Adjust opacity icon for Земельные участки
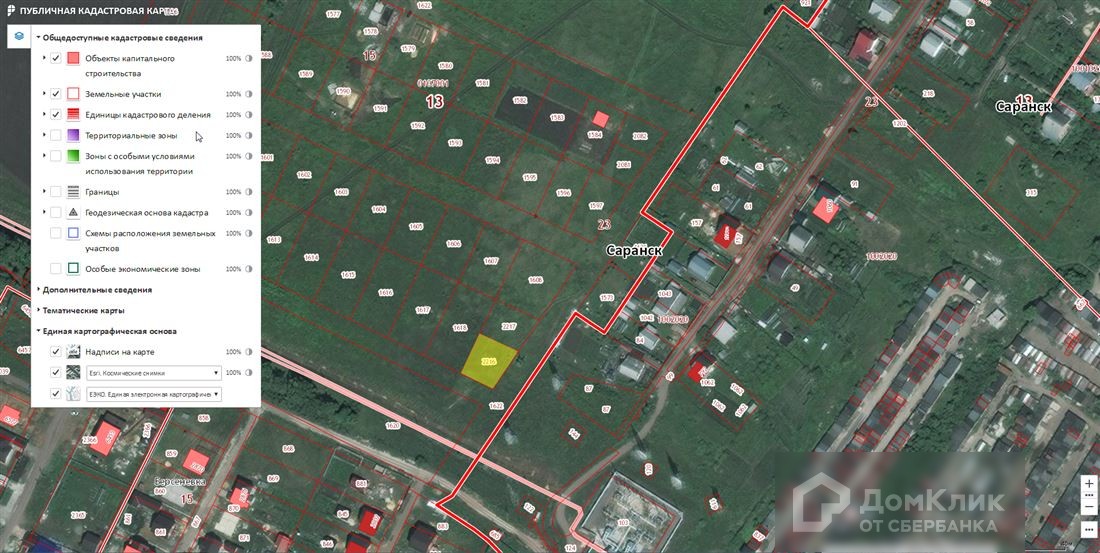Screen dimensions: 1100x553 coord(248,94)
